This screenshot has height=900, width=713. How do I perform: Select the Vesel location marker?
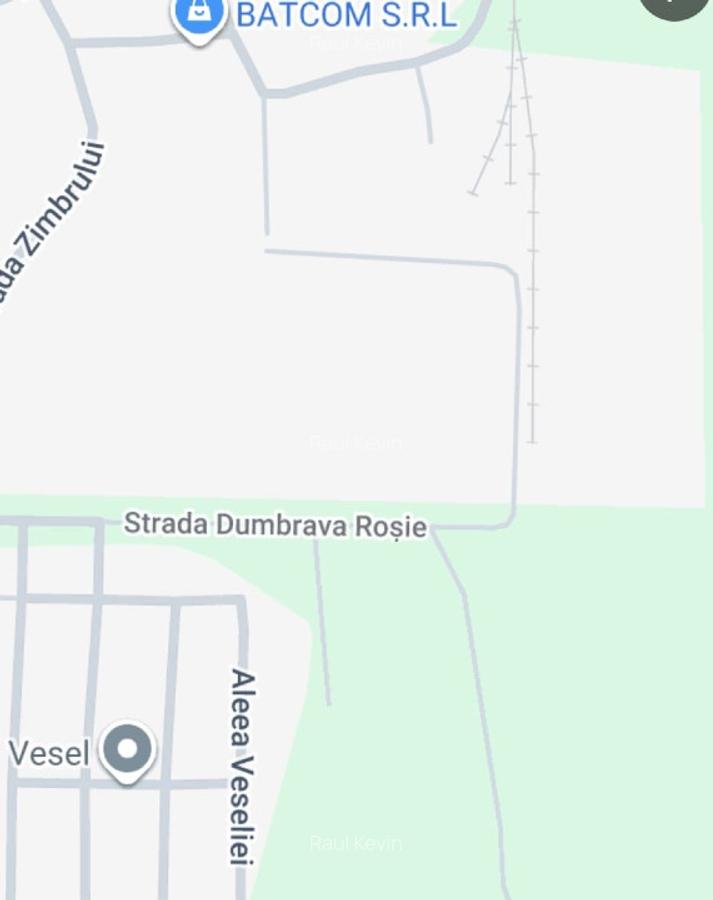(x=127, y=750)
